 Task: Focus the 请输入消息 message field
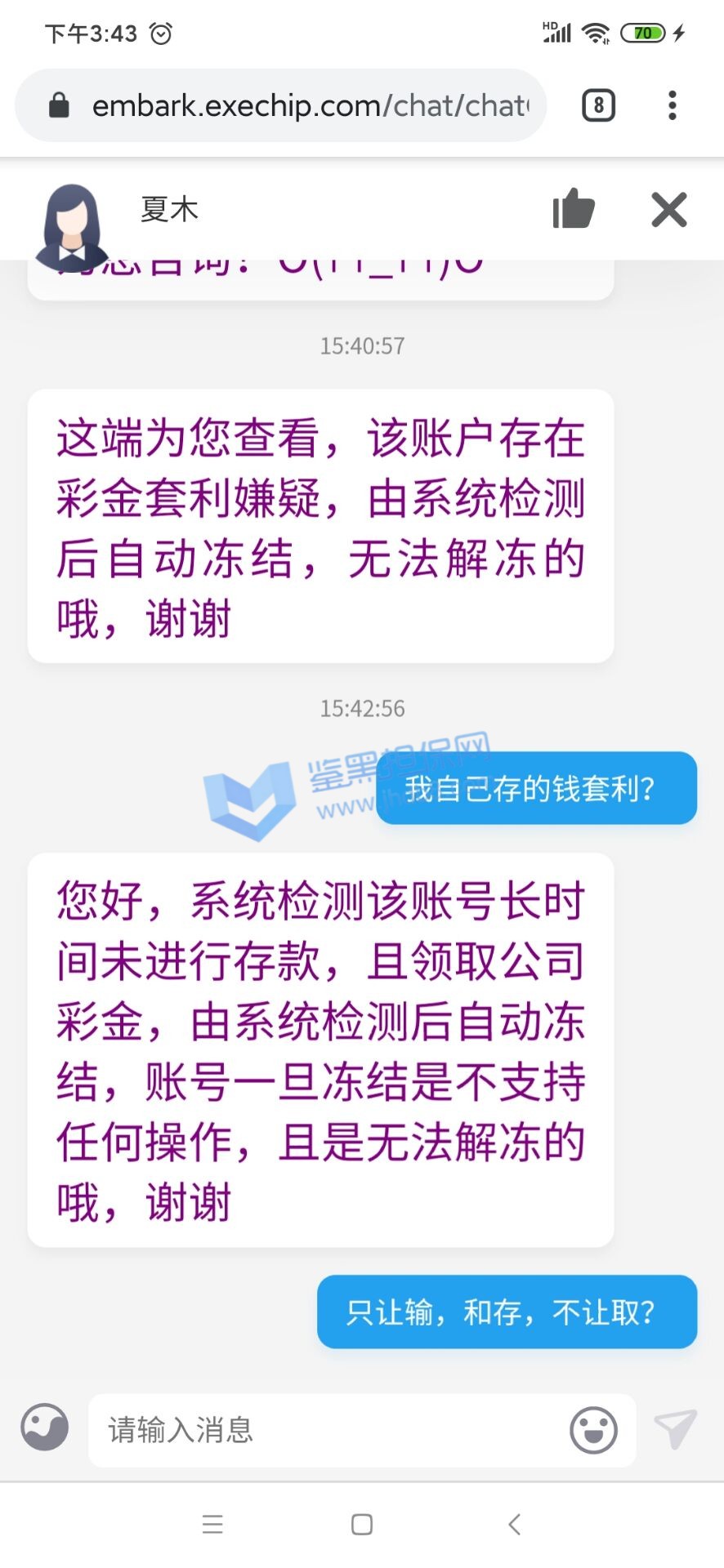click(327, 1430)
